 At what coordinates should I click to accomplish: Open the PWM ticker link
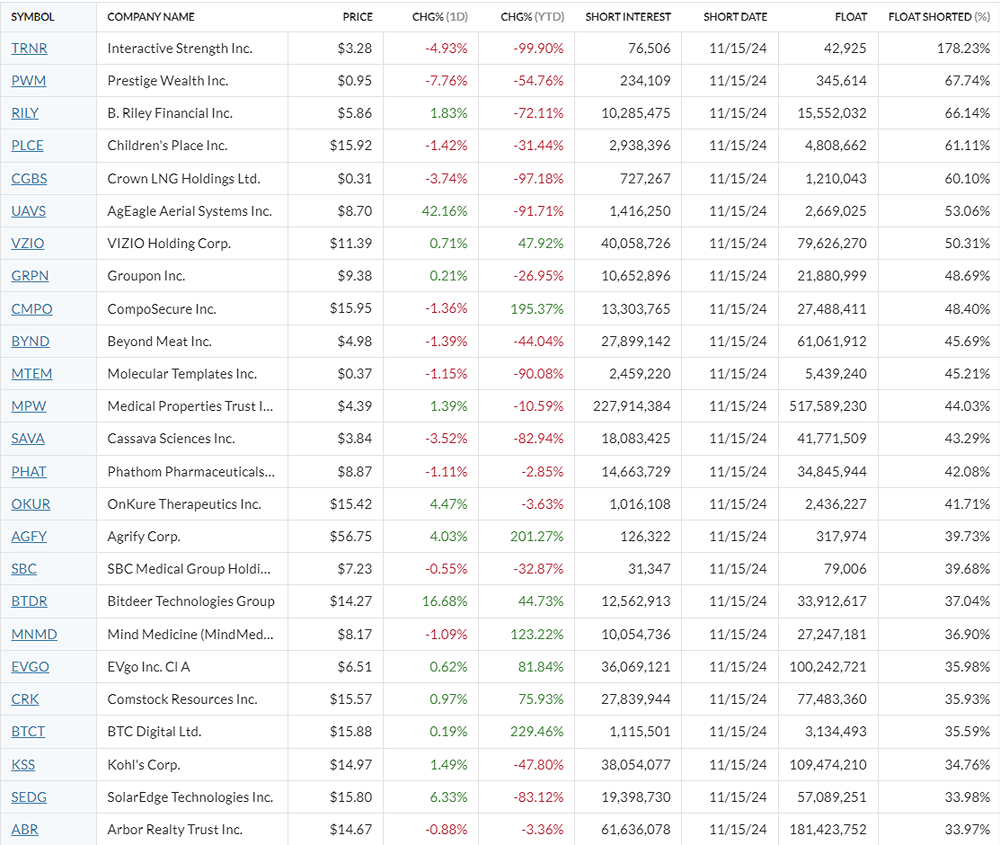coord(28,81)
